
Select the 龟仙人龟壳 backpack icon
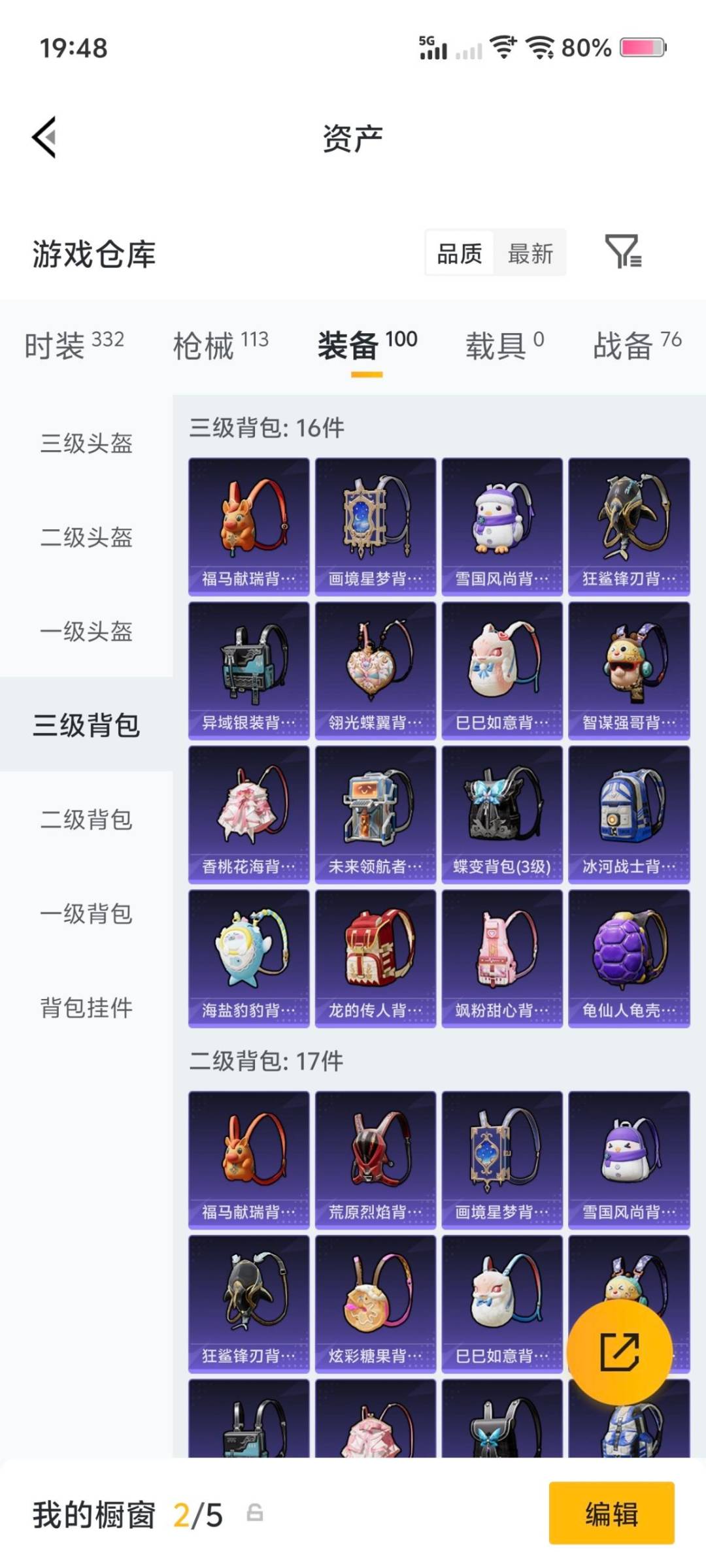click(x=629, y=951)
